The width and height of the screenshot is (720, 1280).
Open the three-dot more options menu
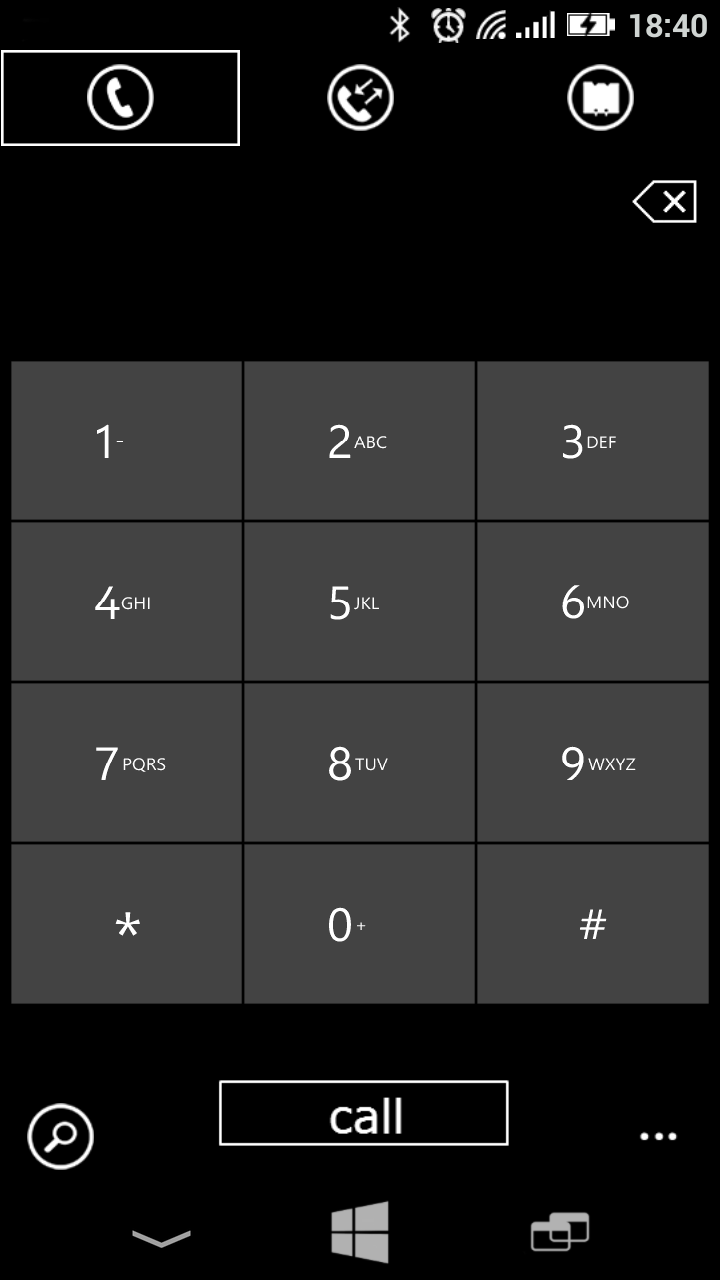tap(658, 1136)
